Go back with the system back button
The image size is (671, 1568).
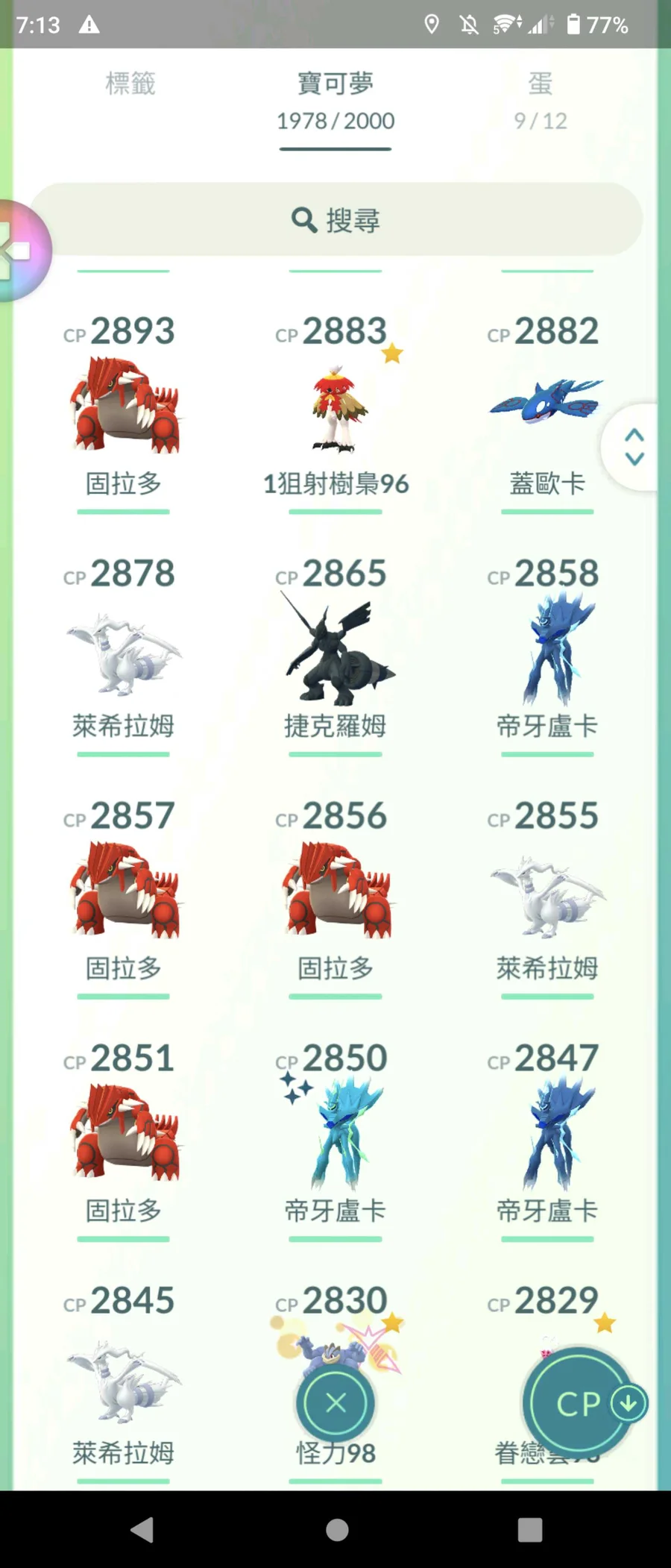click(x=142, y=1530)
